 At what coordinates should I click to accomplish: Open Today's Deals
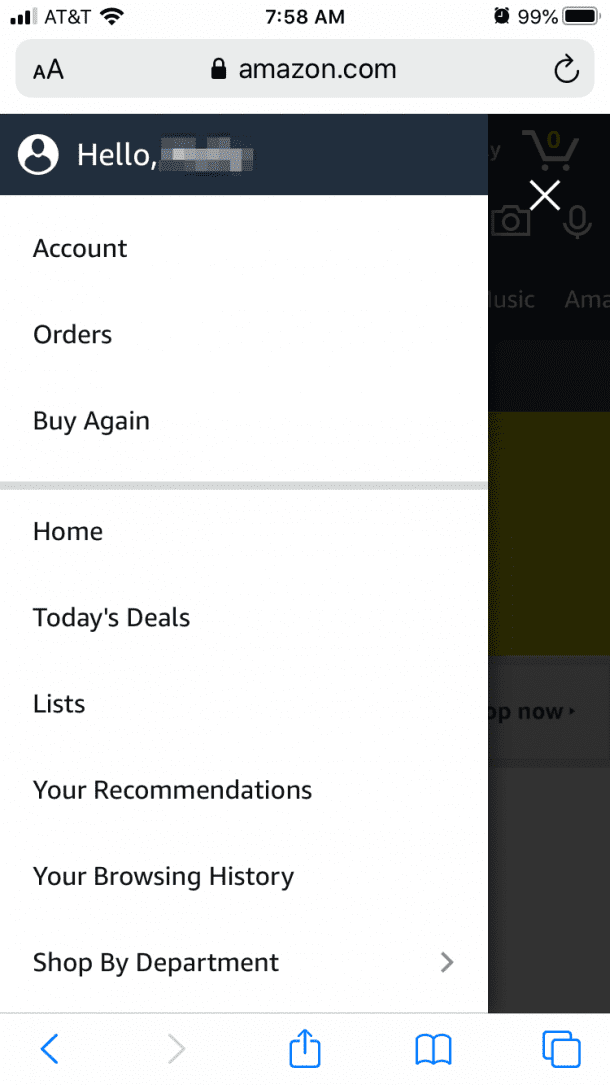111,618
